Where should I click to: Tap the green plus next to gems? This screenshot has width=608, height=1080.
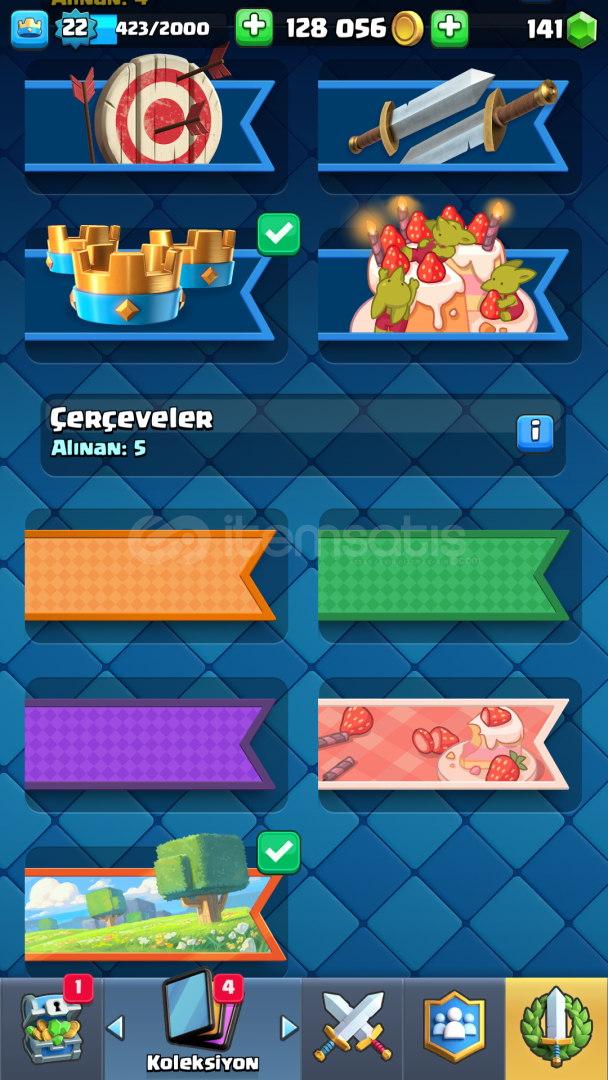(x=450, y=28)
